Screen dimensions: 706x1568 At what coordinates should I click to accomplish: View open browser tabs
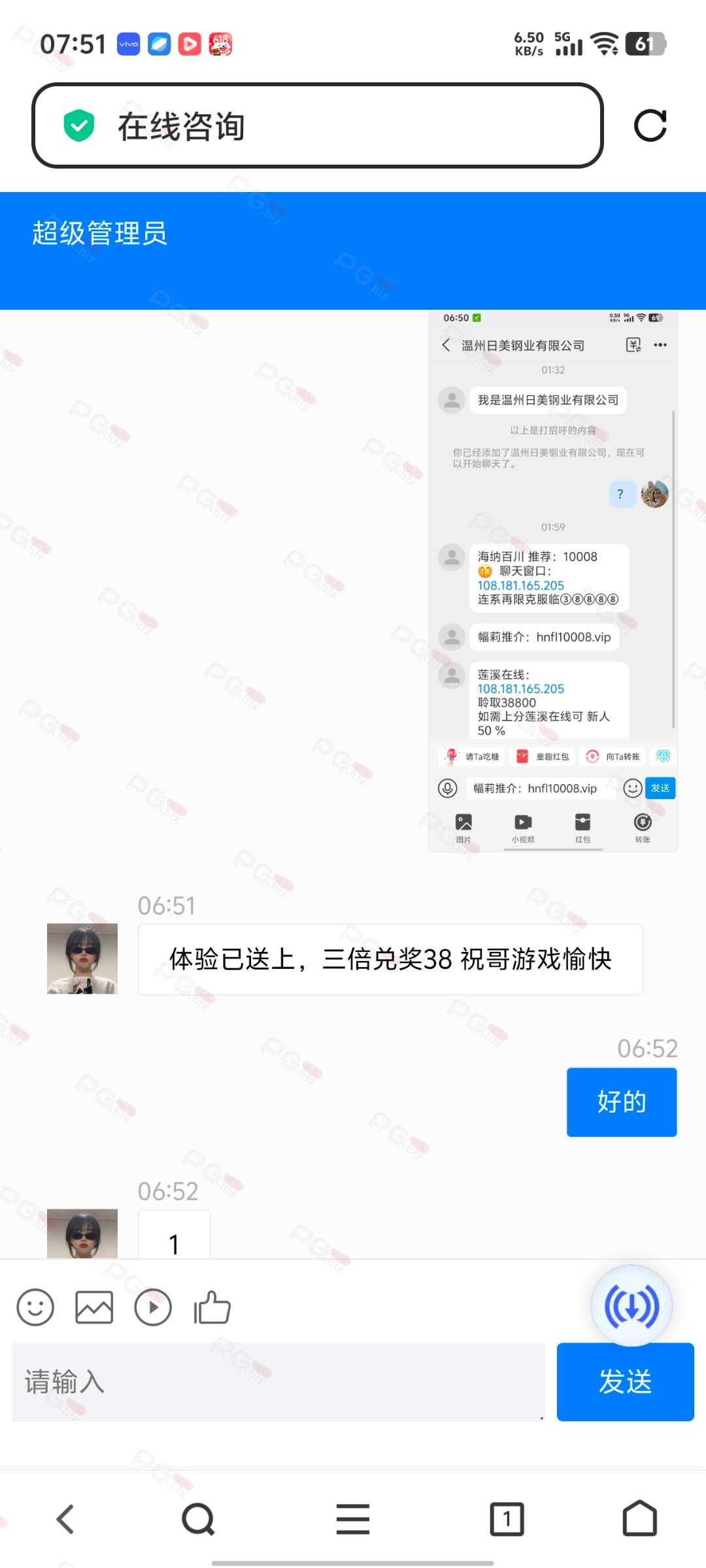click(x=507, y=1519)
